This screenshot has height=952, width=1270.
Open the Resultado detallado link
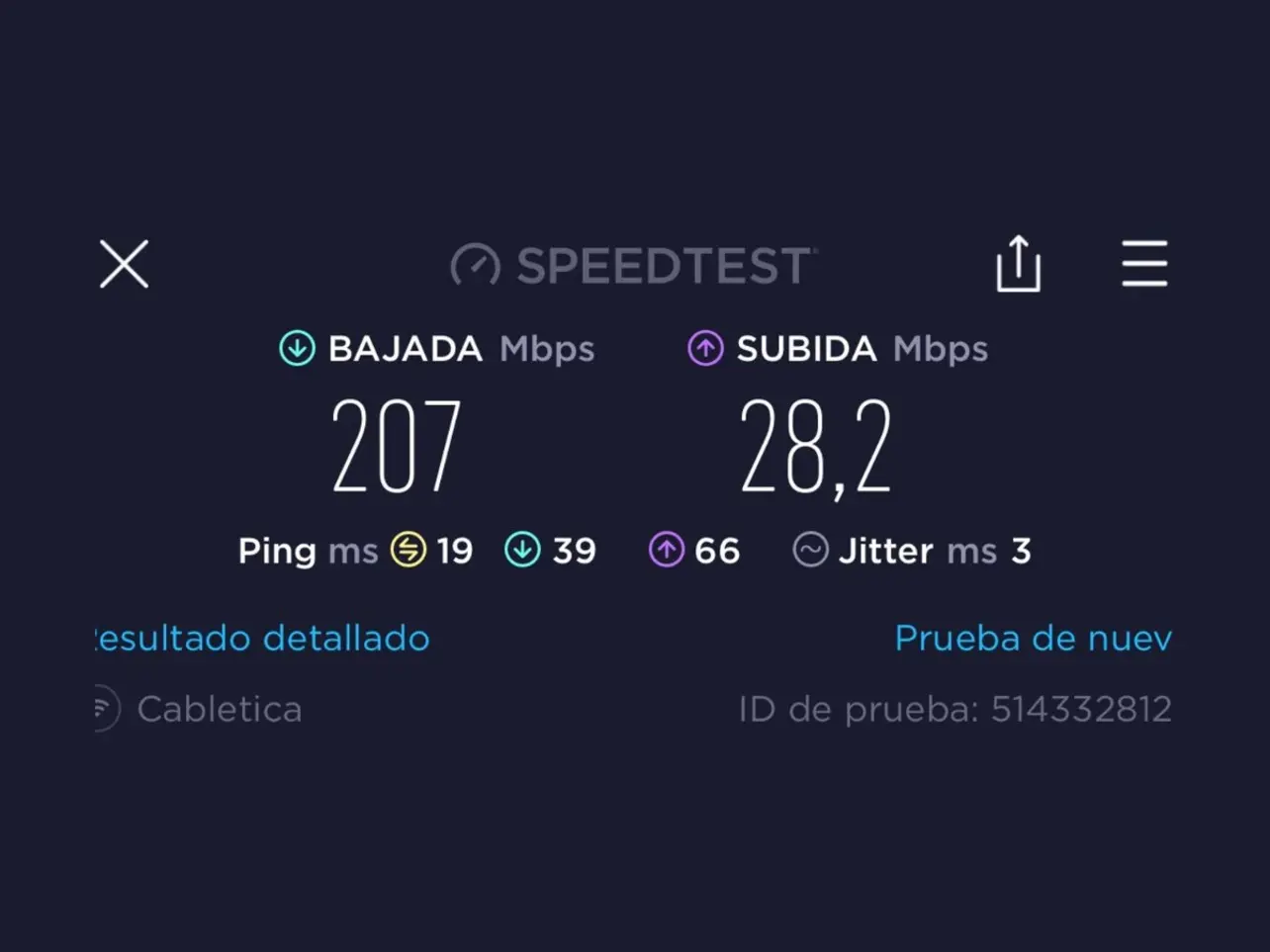point(263,638)
